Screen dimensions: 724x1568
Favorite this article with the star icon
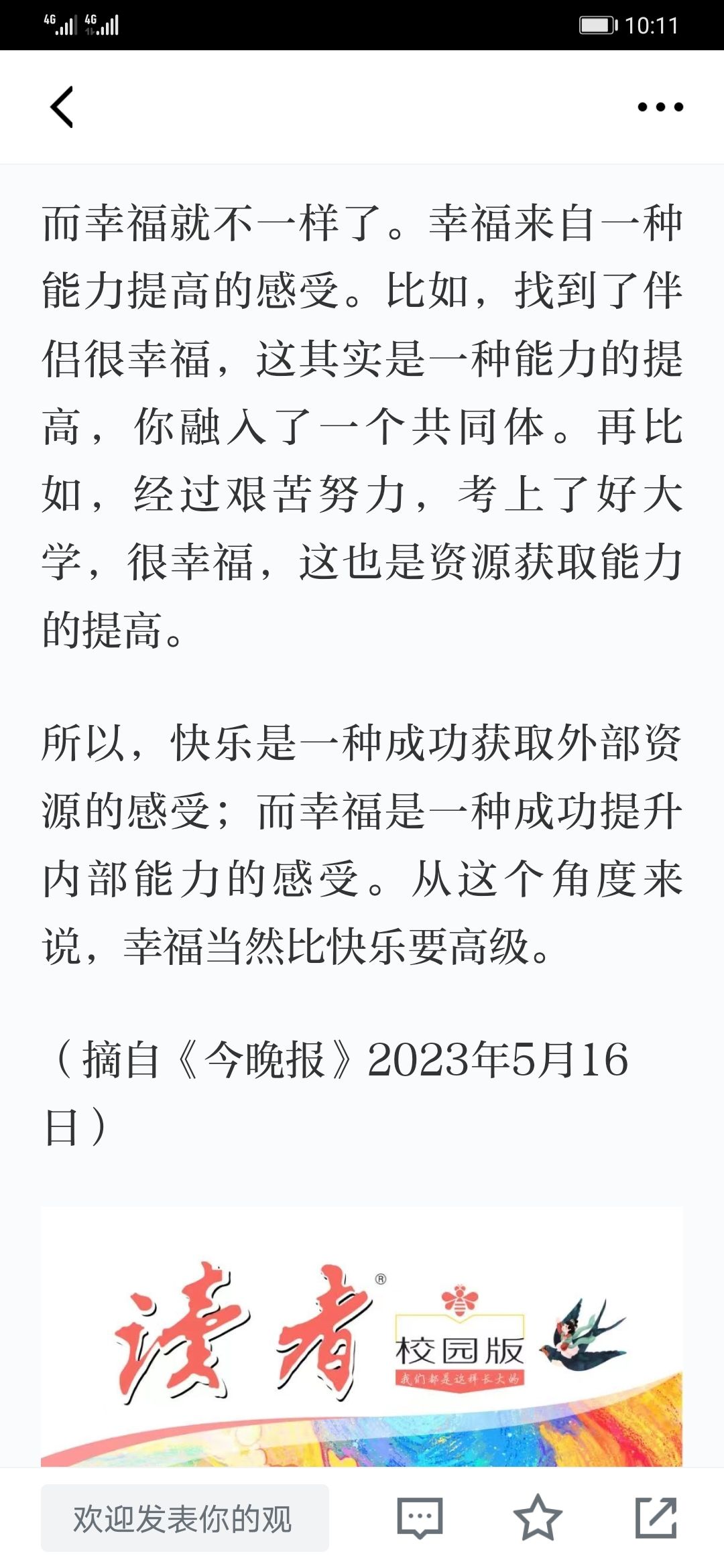click(x=538, y=1518)
